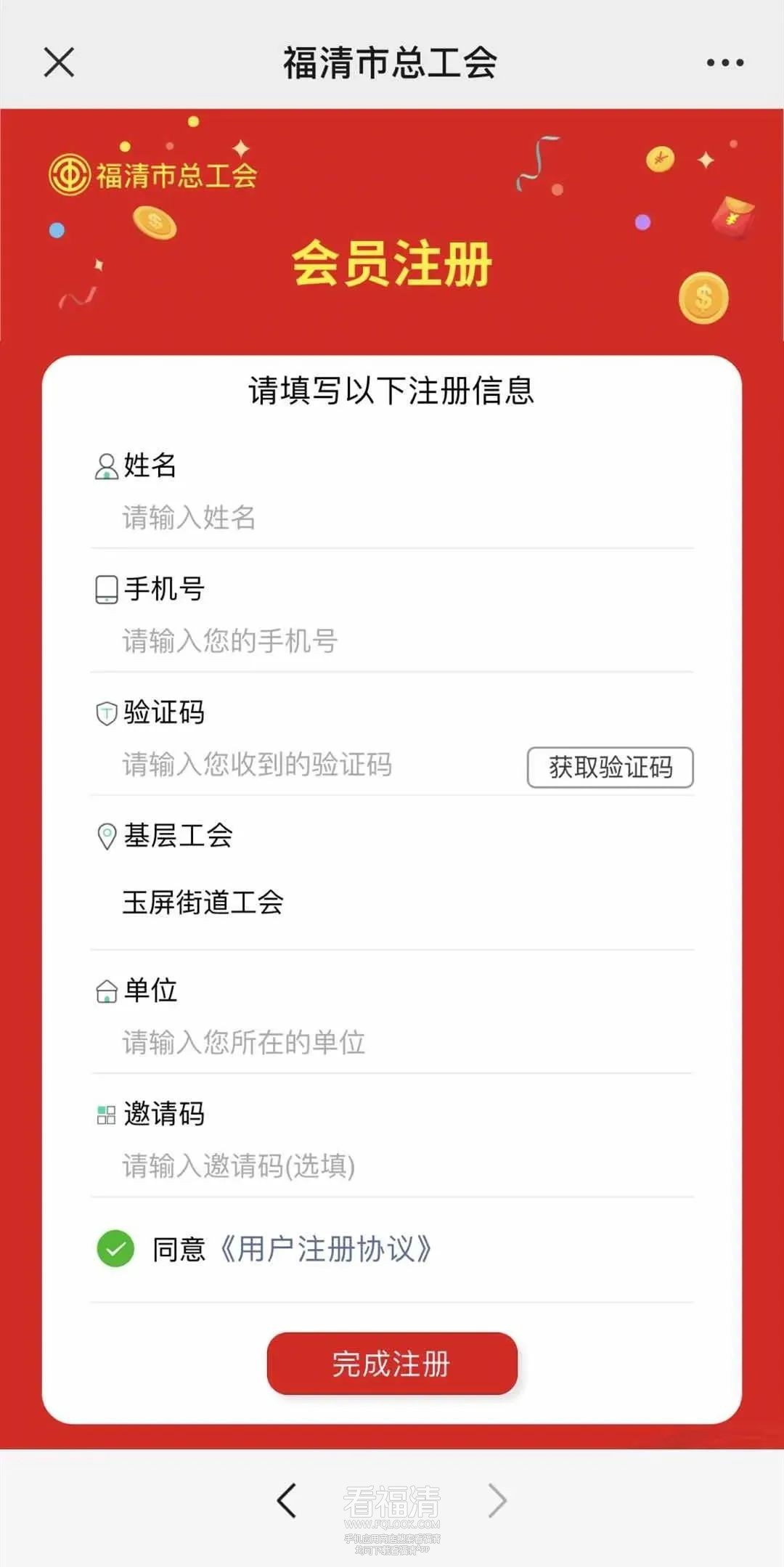Tap the 请输入姓名 name field

[392, 518]
